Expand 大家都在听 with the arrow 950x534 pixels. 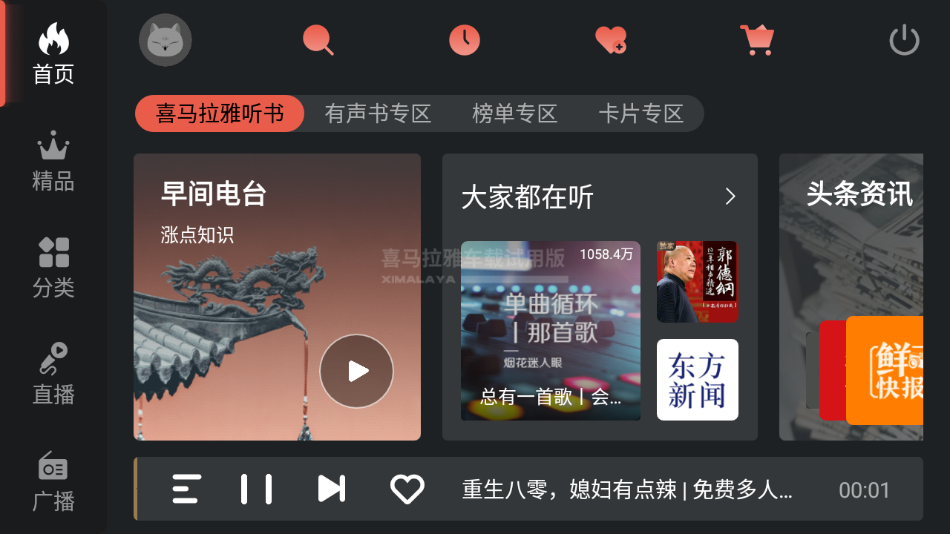[x=730, y=197]
